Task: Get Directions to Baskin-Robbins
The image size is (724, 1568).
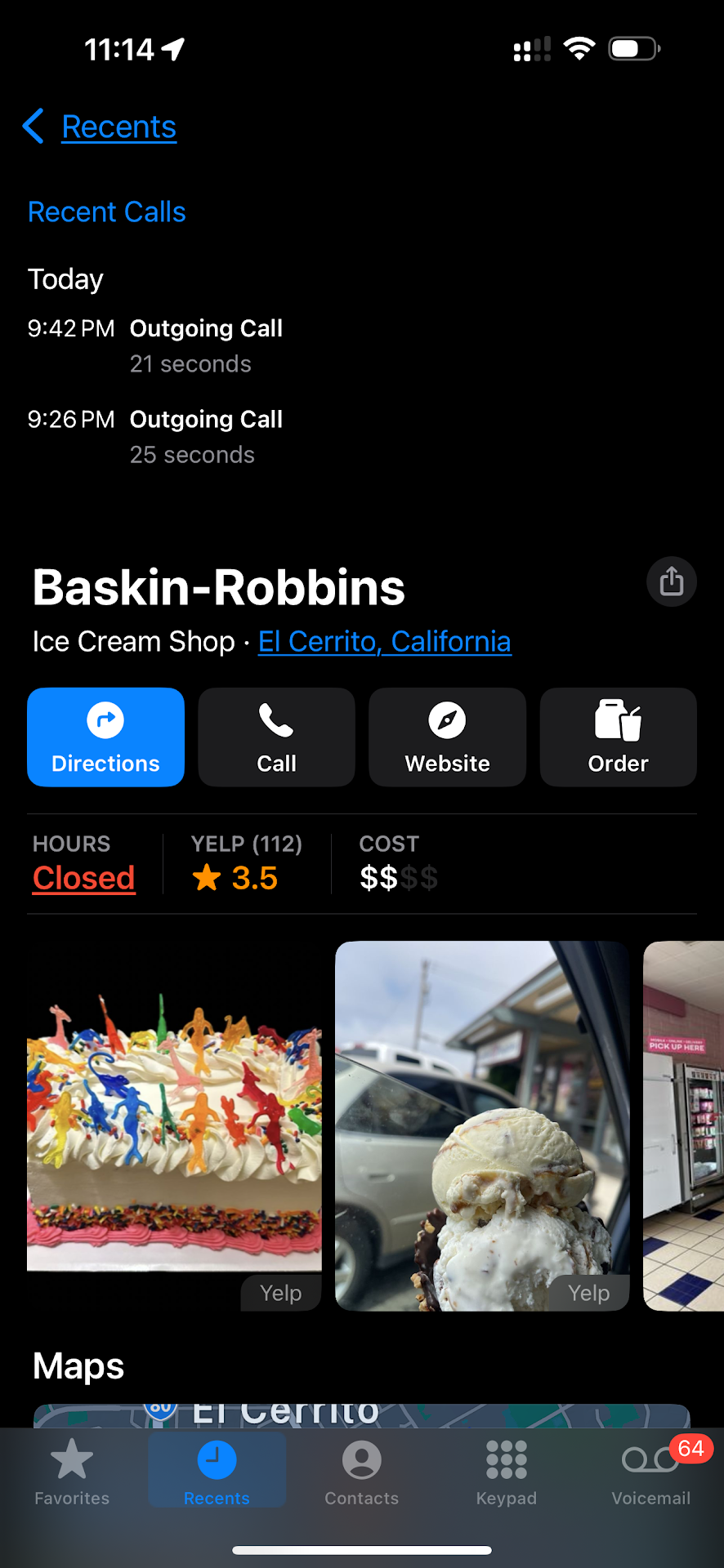Action: coord(105,737)
